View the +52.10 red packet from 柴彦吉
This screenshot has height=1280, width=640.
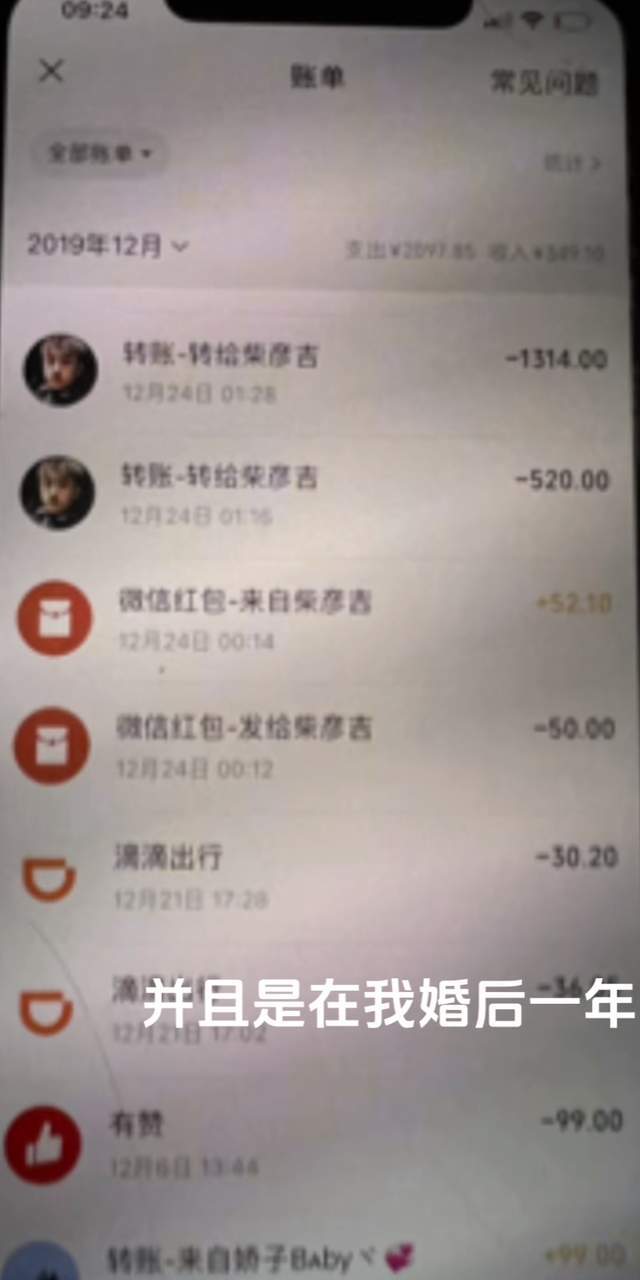tap(318, 617)
